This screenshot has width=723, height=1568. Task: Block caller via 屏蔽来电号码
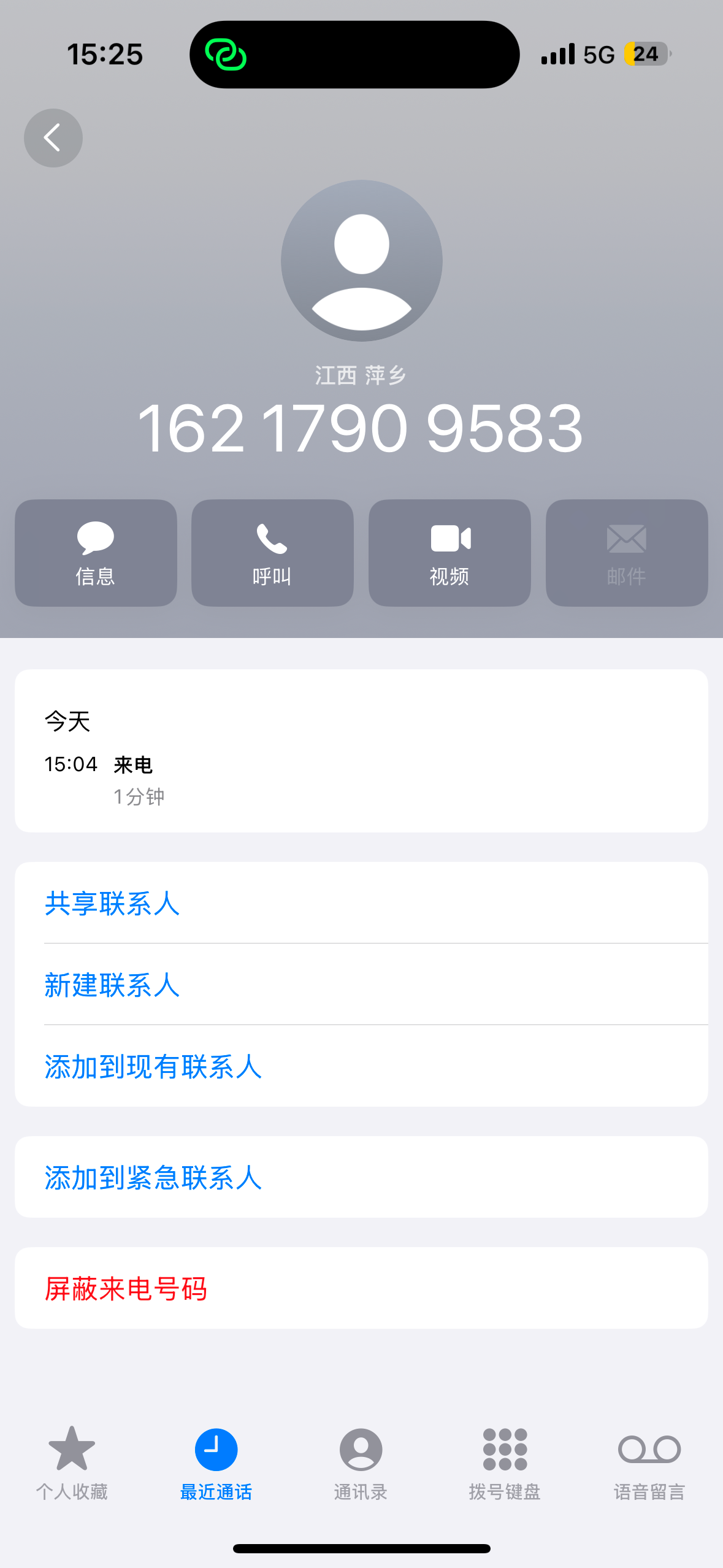click(x=126, y=1288)
